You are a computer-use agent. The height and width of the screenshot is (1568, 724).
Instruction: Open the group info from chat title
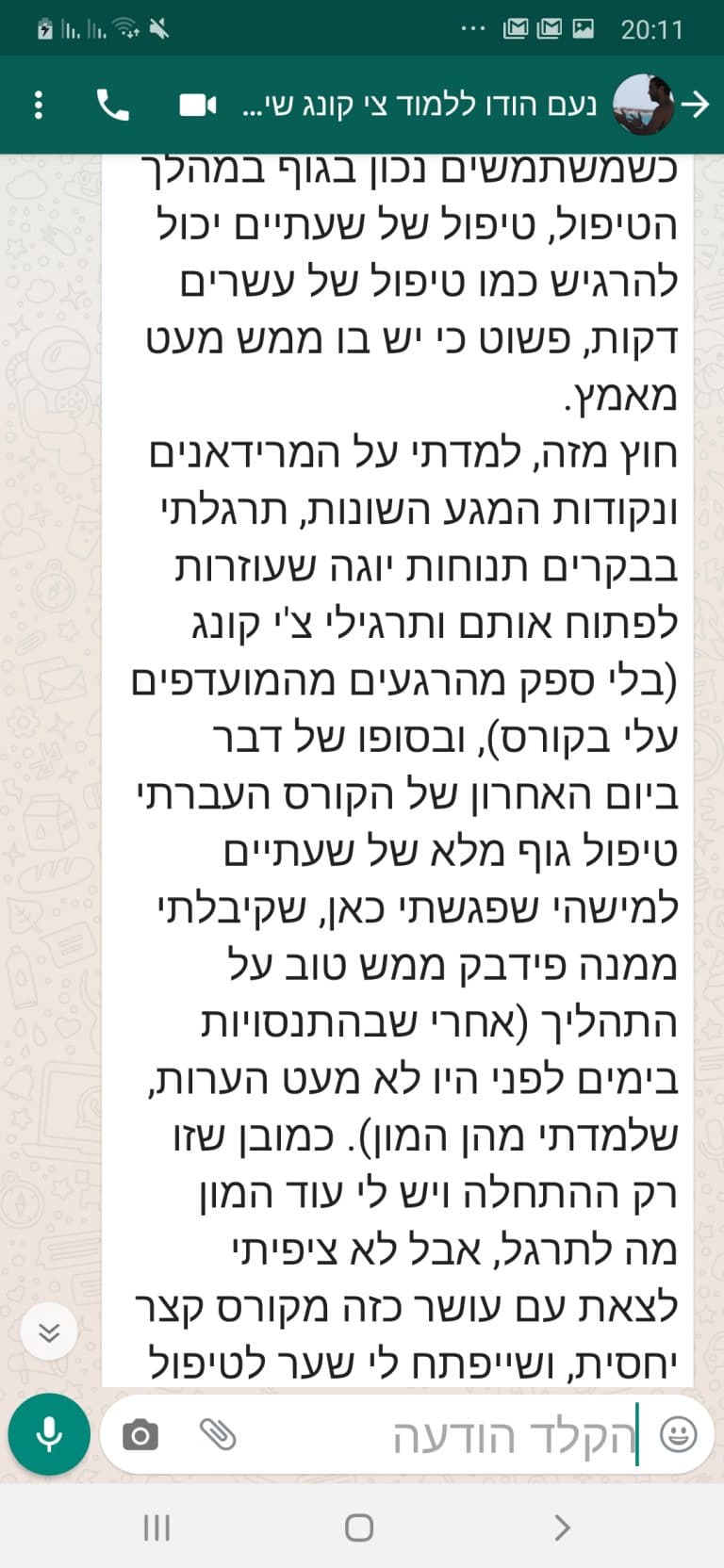tap(420, 105)
